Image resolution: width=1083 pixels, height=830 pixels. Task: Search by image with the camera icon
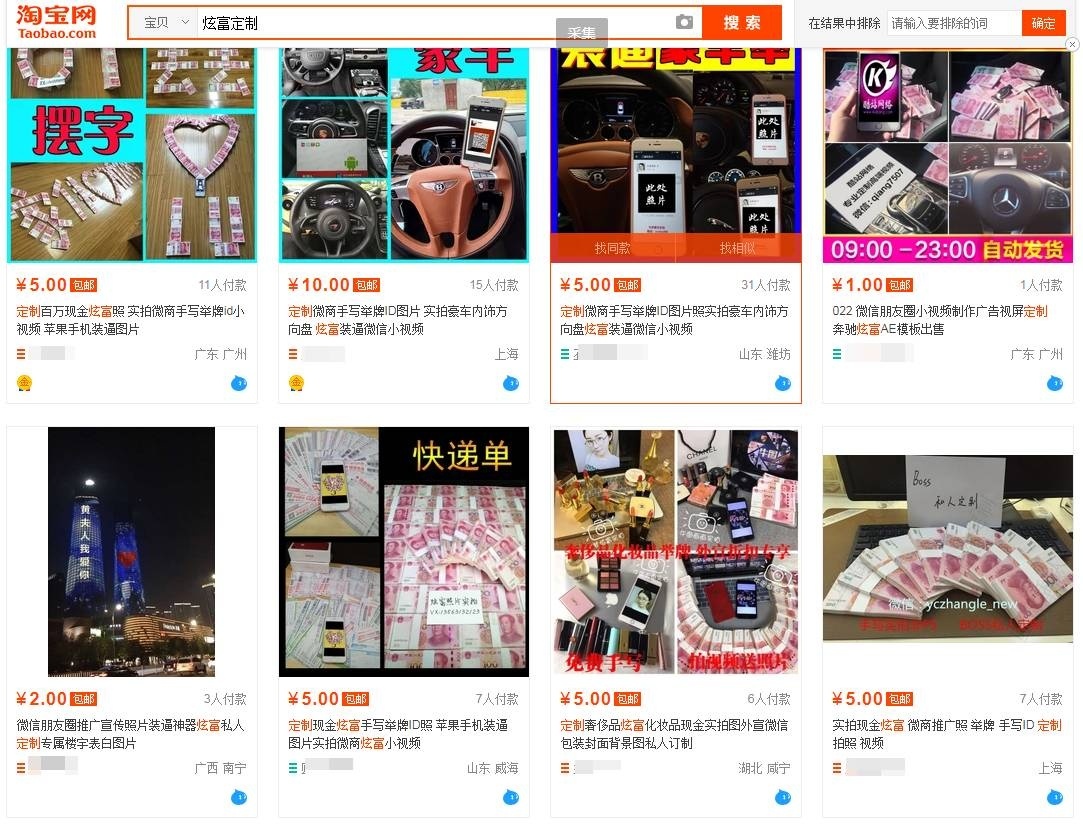684,22
